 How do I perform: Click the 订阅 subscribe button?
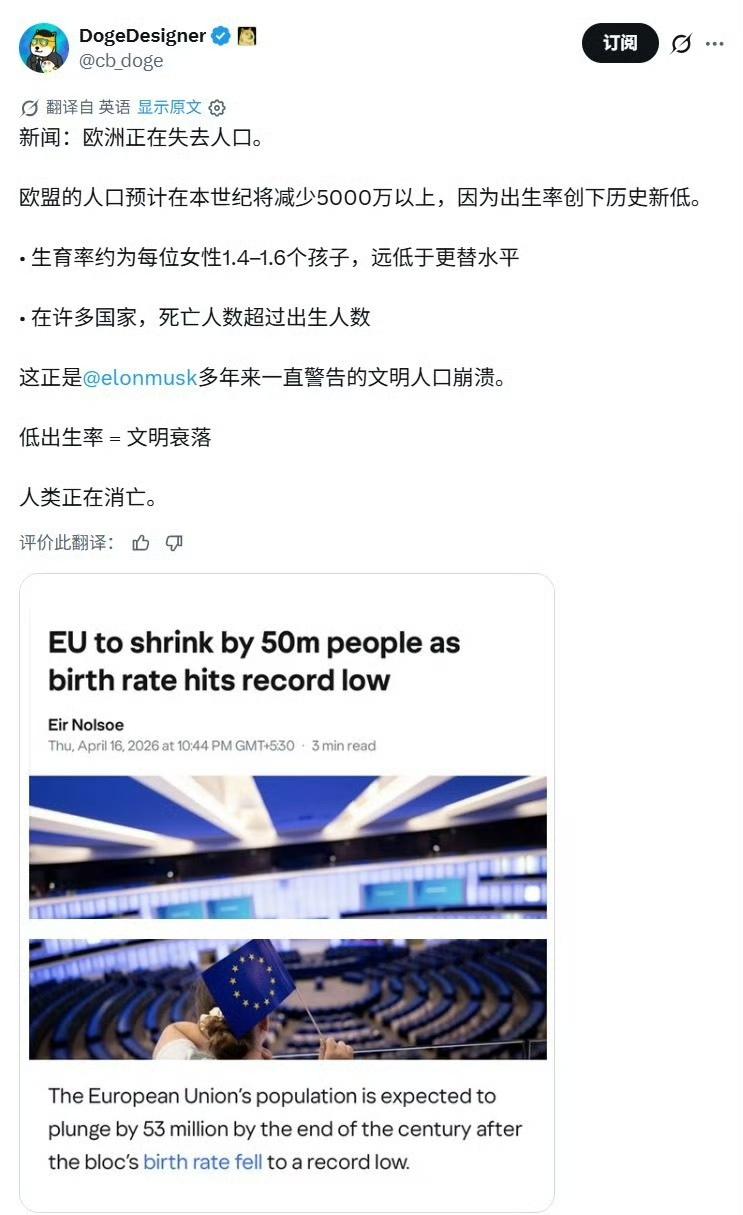pos(620,44)
